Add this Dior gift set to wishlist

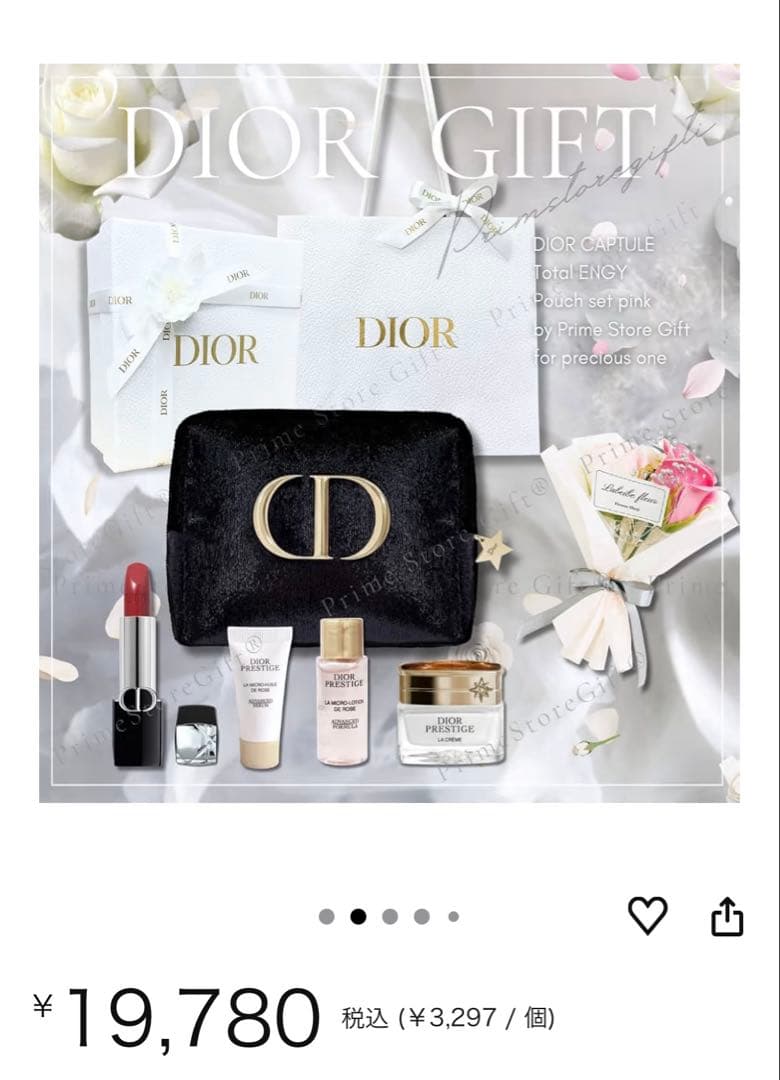coord(647,915)
